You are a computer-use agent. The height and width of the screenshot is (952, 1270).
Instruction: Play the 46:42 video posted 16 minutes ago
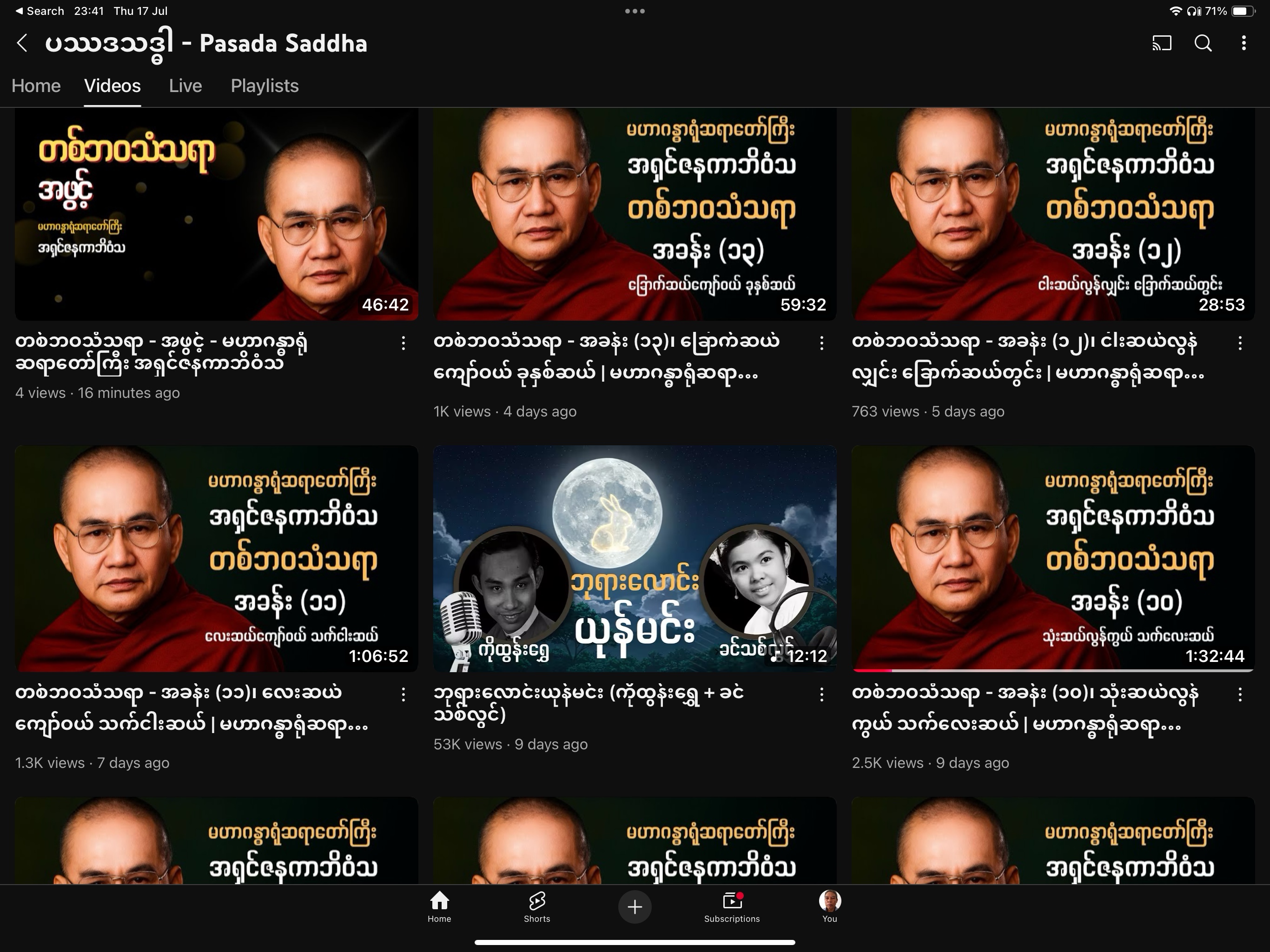pos(217,214)
